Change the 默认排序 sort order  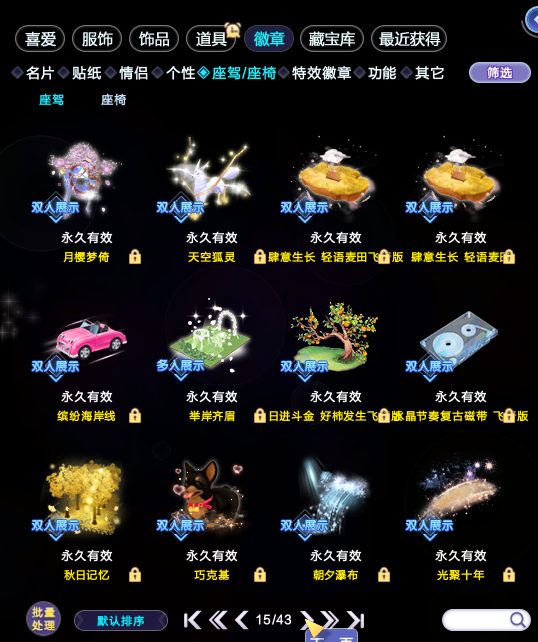pyautogui.click(x=121, y=621)
